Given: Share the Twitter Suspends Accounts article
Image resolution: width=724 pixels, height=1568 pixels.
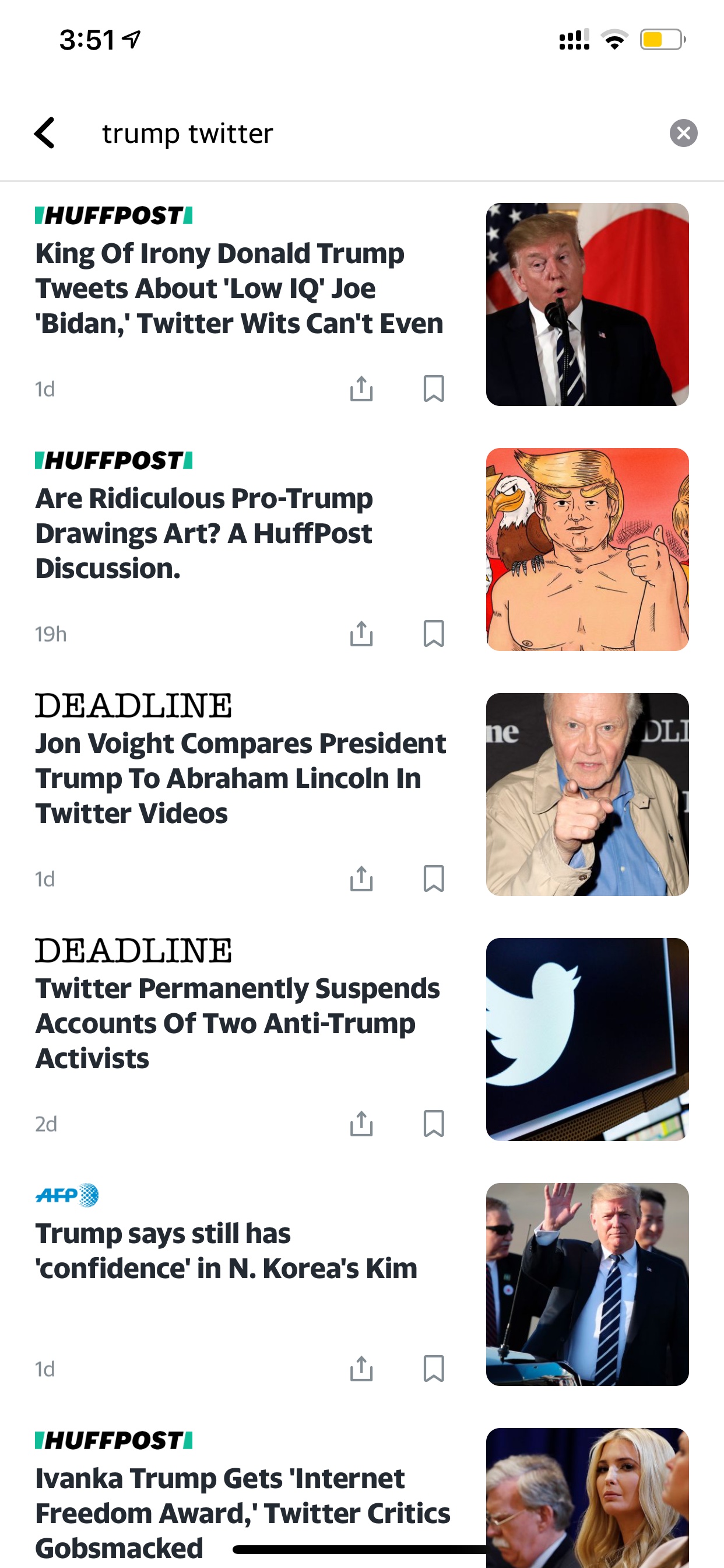Looking at the screenshot, I should pyautogui.click(x=361, y=1123).
